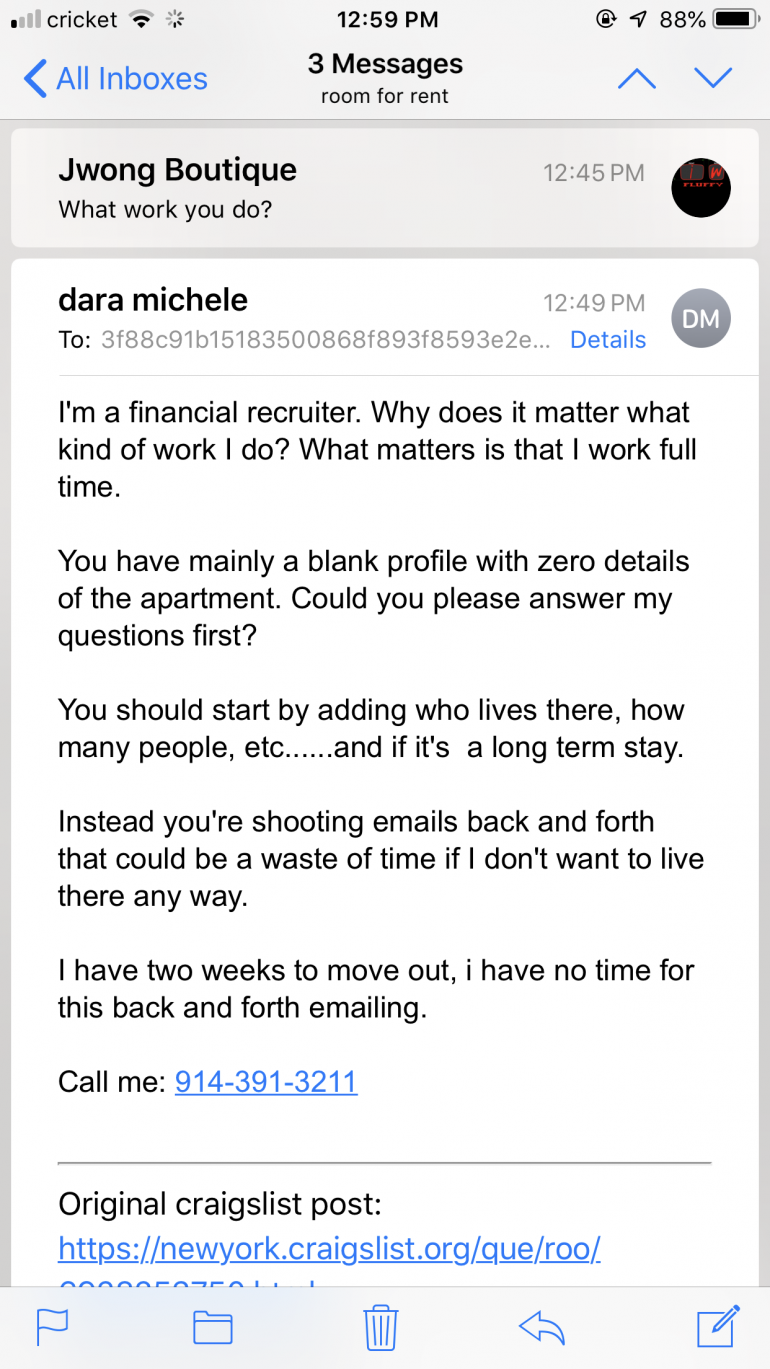Delete this email with the trash icon
This screenshot has height=1369, width=770.
coord(381,1327)
